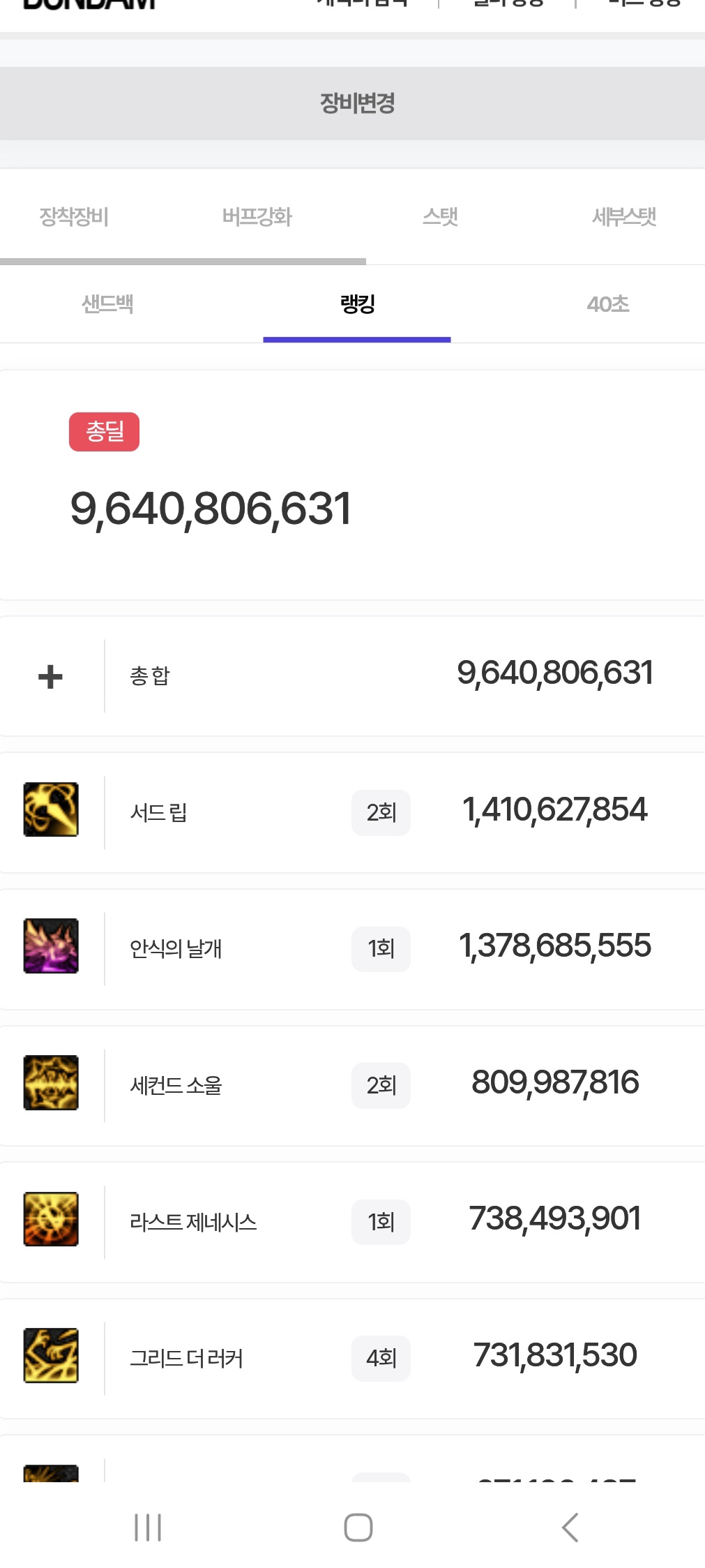The width and height of the screenshot is (705, 1568).
Task: Select the 샌드백 sub-tab
Action: click(x=107, y=304)
